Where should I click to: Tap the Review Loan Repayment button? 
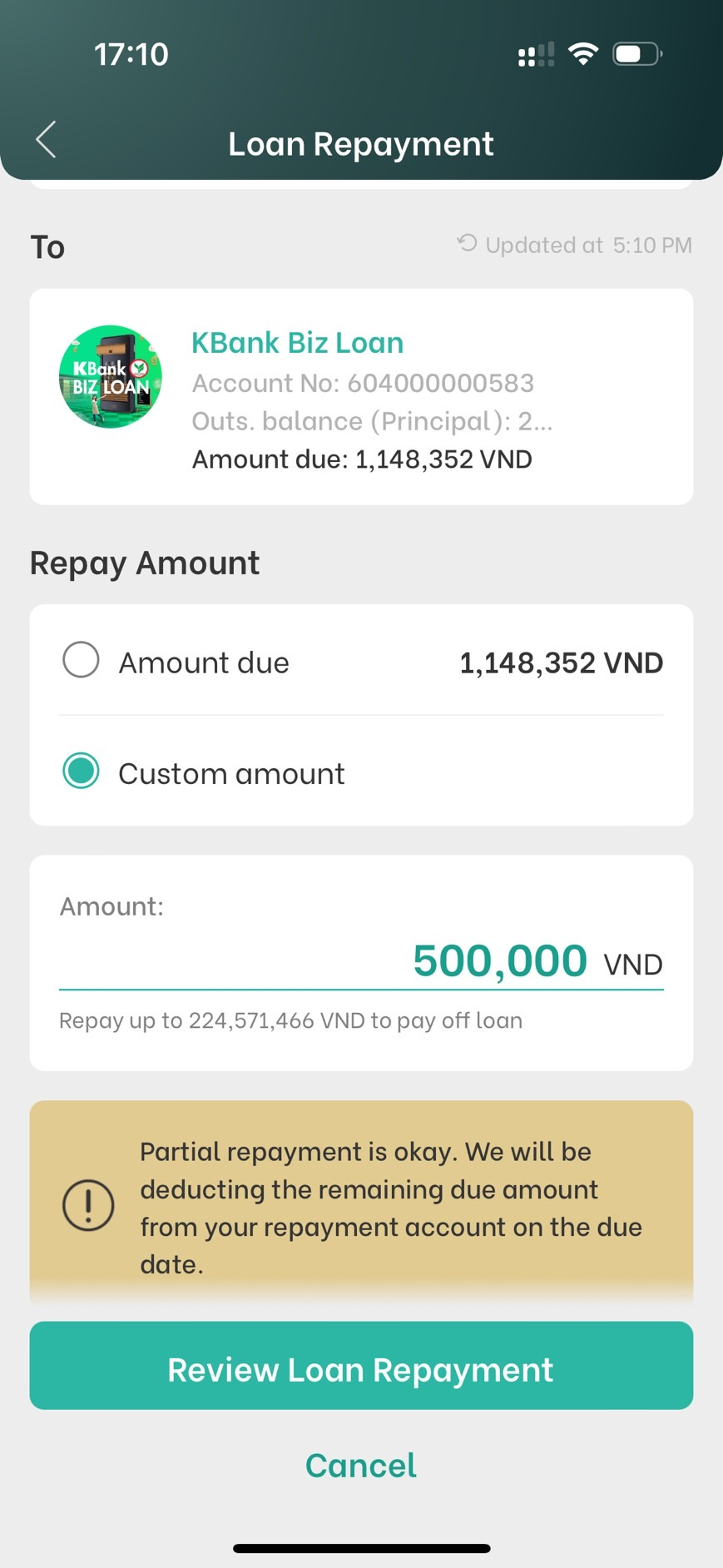(361, 1366)
